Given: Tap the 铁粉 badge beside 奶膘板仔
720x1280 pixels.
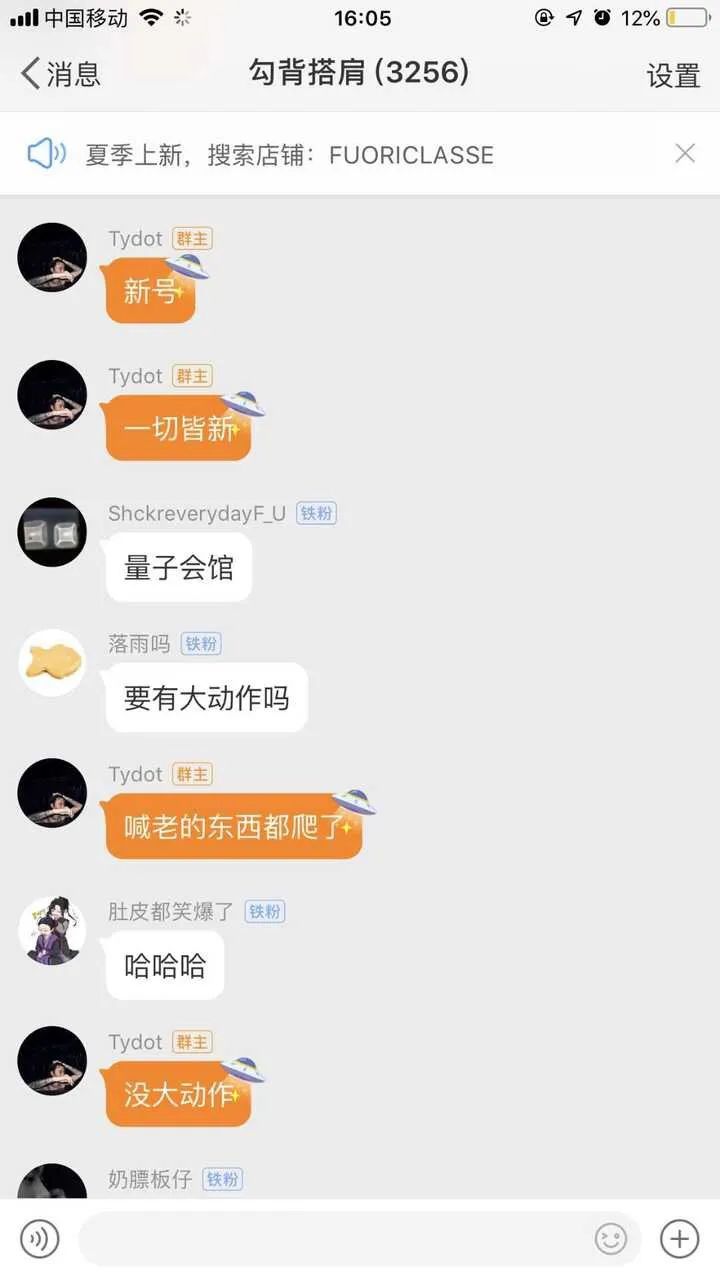Looking at the screenshot, I should [222, 1180].
